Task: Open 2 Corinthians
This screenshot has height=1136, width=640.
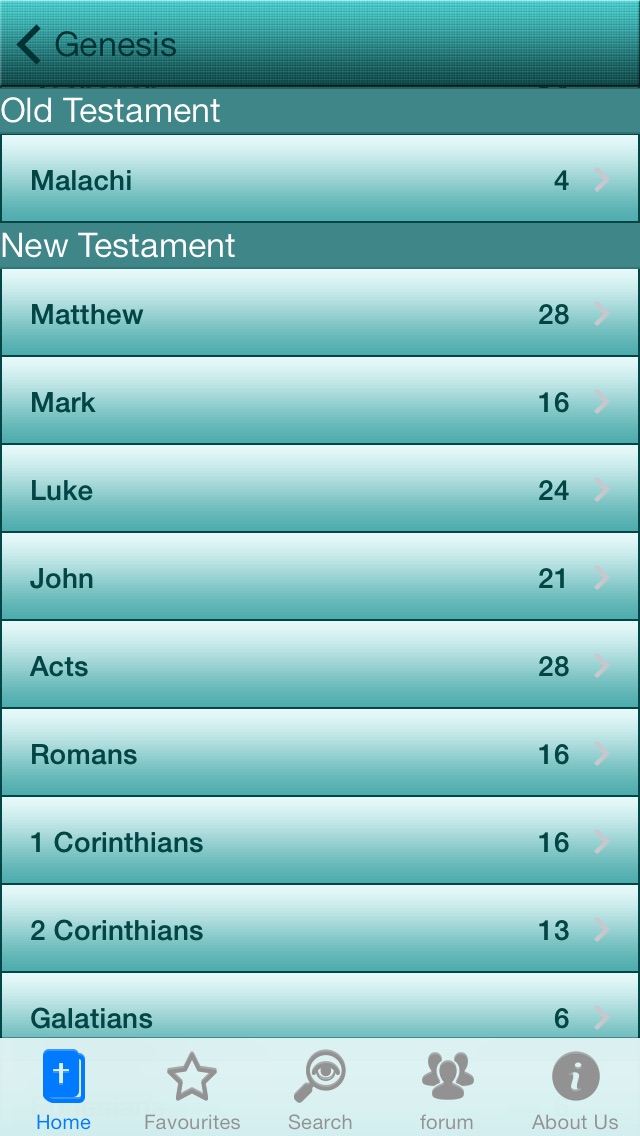Action: pos(320,929)
